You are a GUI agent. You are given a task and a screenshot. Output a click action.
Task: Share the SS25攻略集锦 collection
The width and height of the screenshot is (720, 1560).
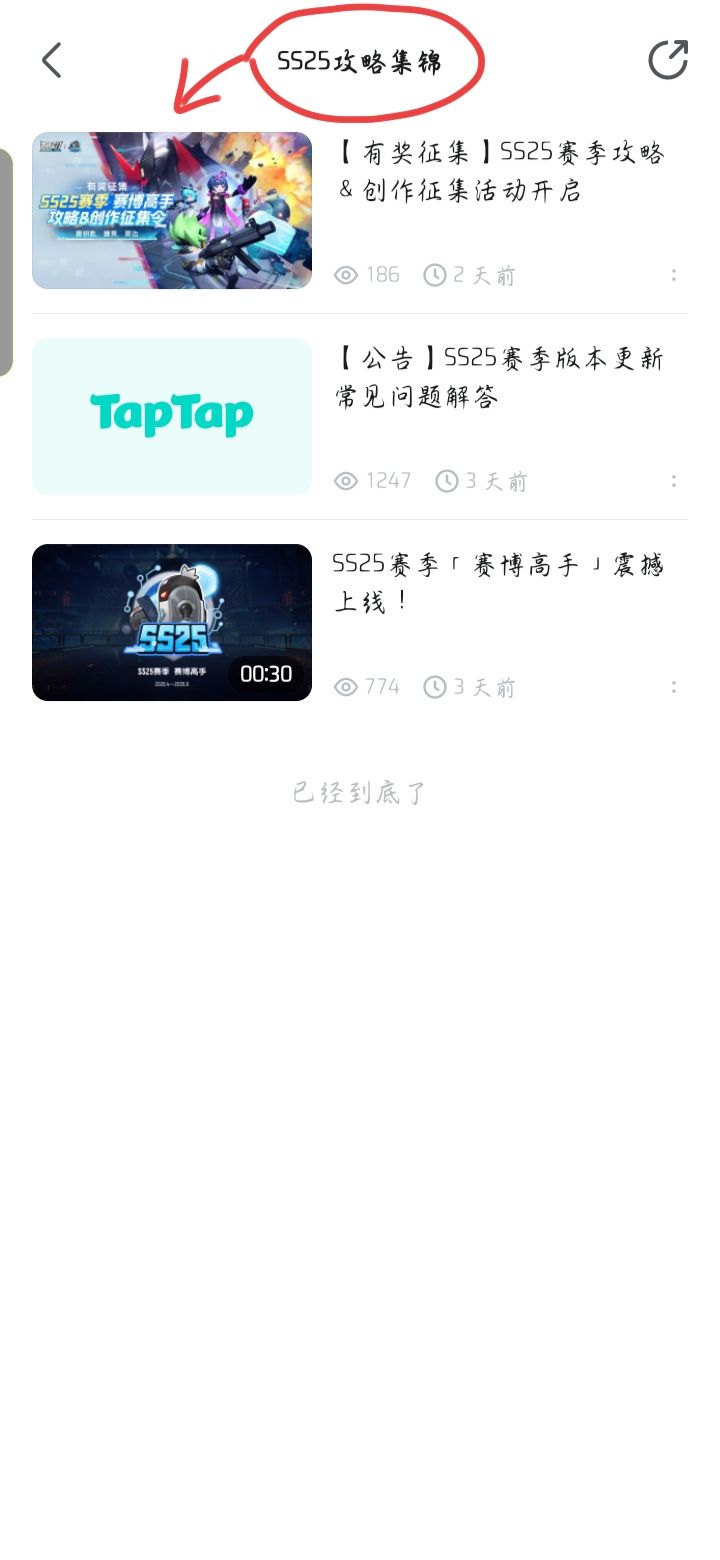668,60
